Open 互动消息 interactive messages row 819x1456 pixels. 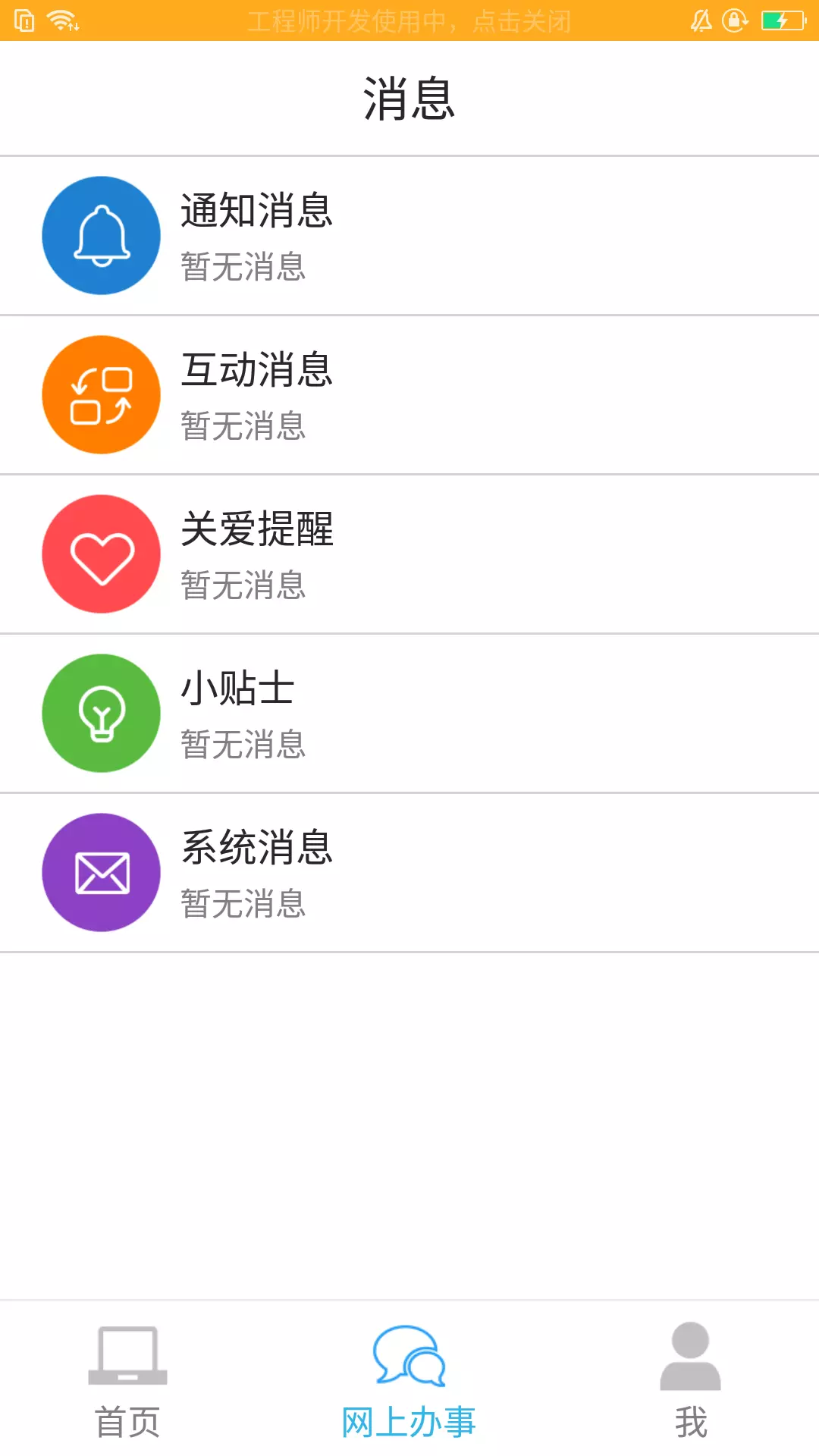pyautogui.click(x=409, y=395)
